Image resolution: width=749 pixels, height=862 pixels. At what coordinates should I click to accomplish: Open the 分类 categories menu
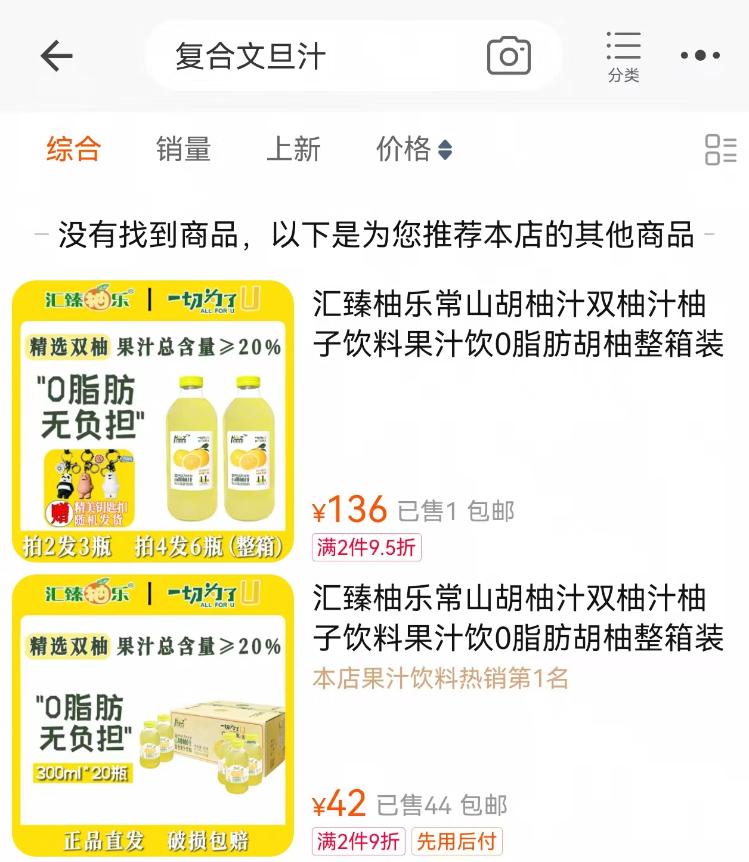point(623,56)
